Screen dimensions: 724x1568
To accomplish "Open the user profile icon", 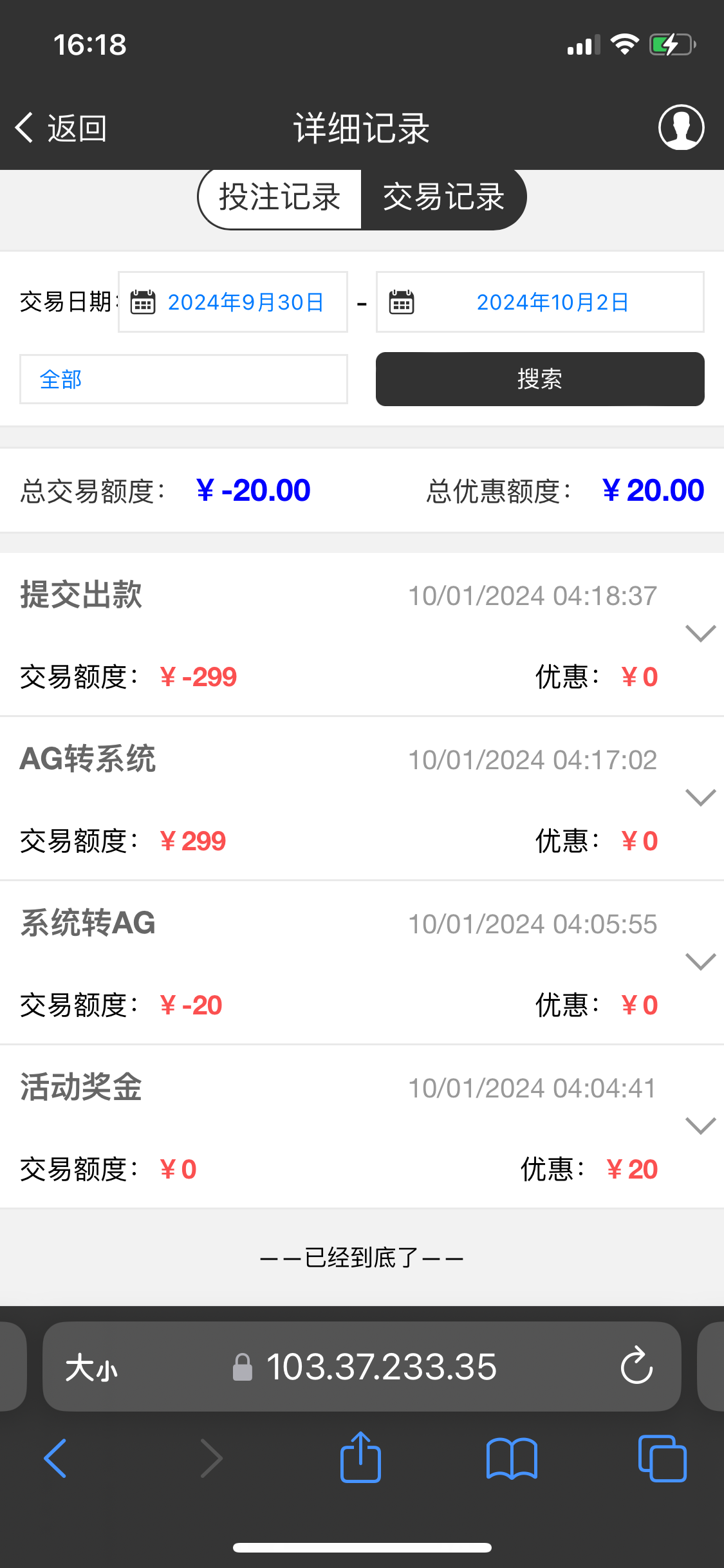I will [x=681, y=127].
